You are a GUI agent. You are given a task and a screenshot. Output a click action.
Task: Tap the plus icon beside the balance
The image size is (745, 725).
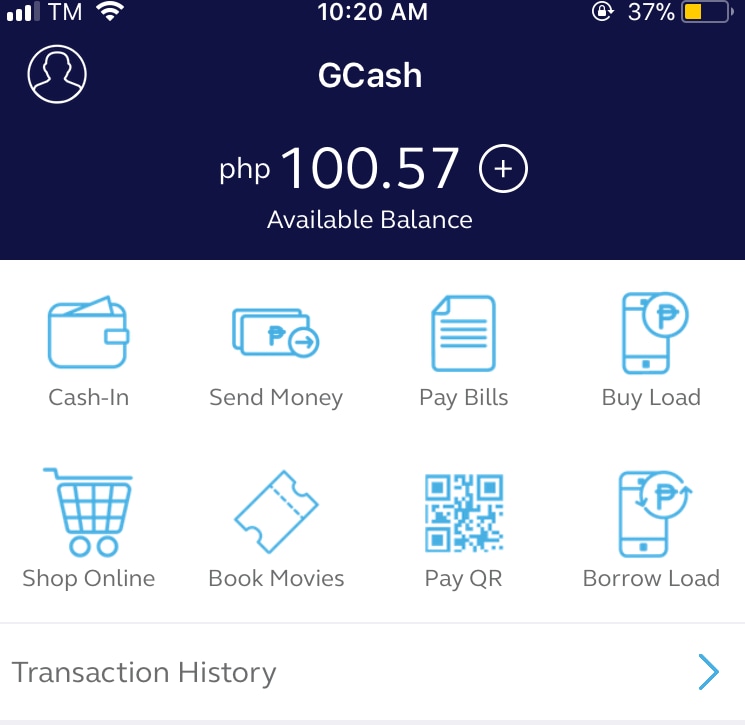(x=503, y=170)
